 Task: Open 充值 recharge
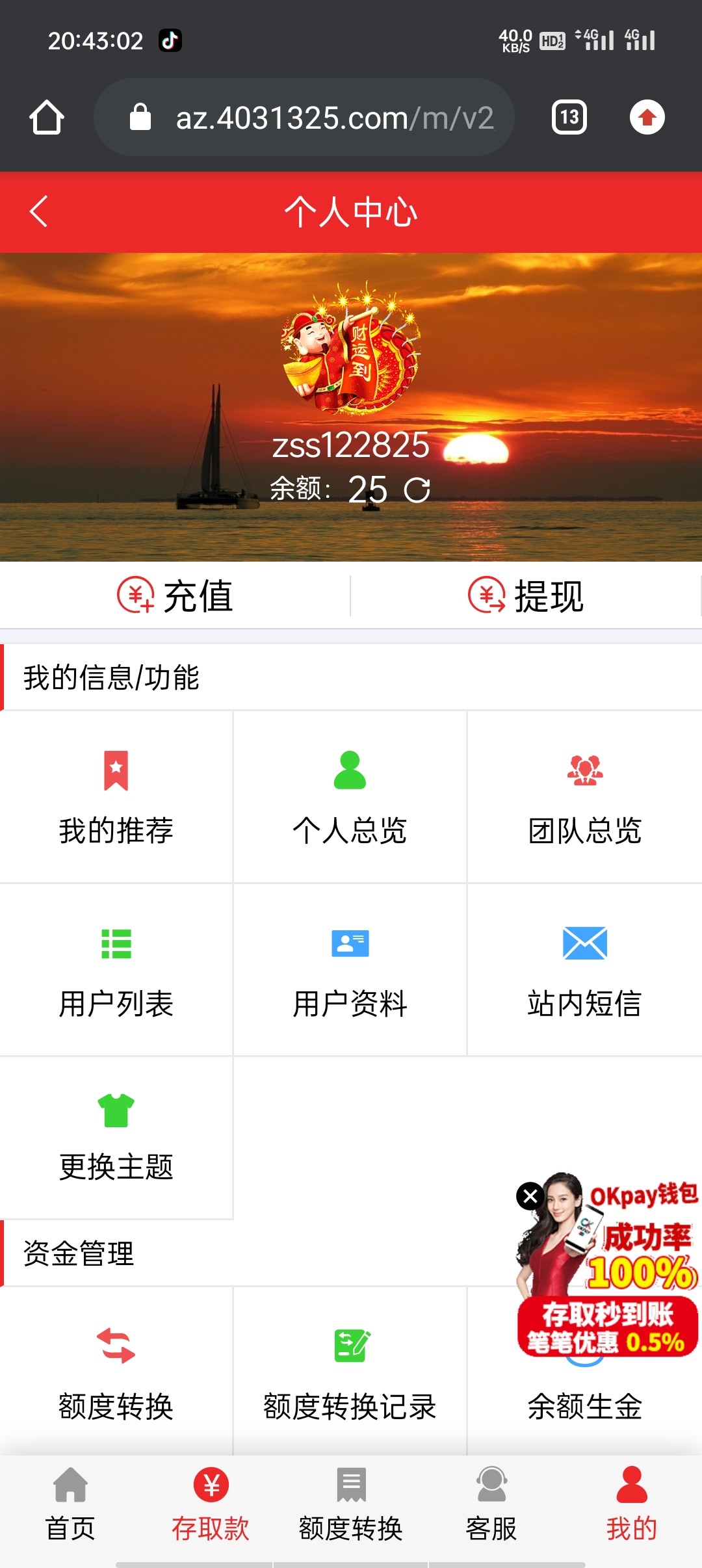[x=175, y=595]
